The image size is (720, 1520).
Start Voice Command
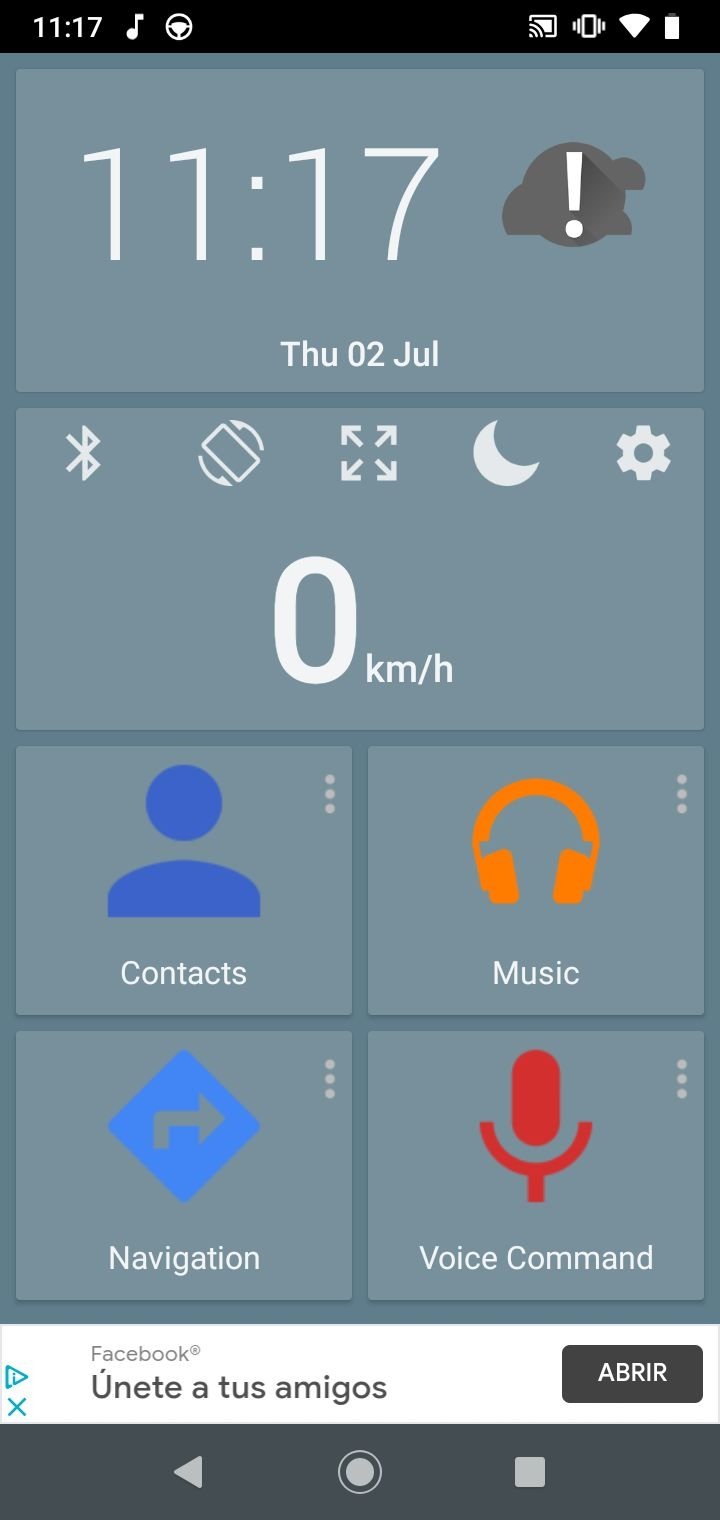tap(536, 1165)
